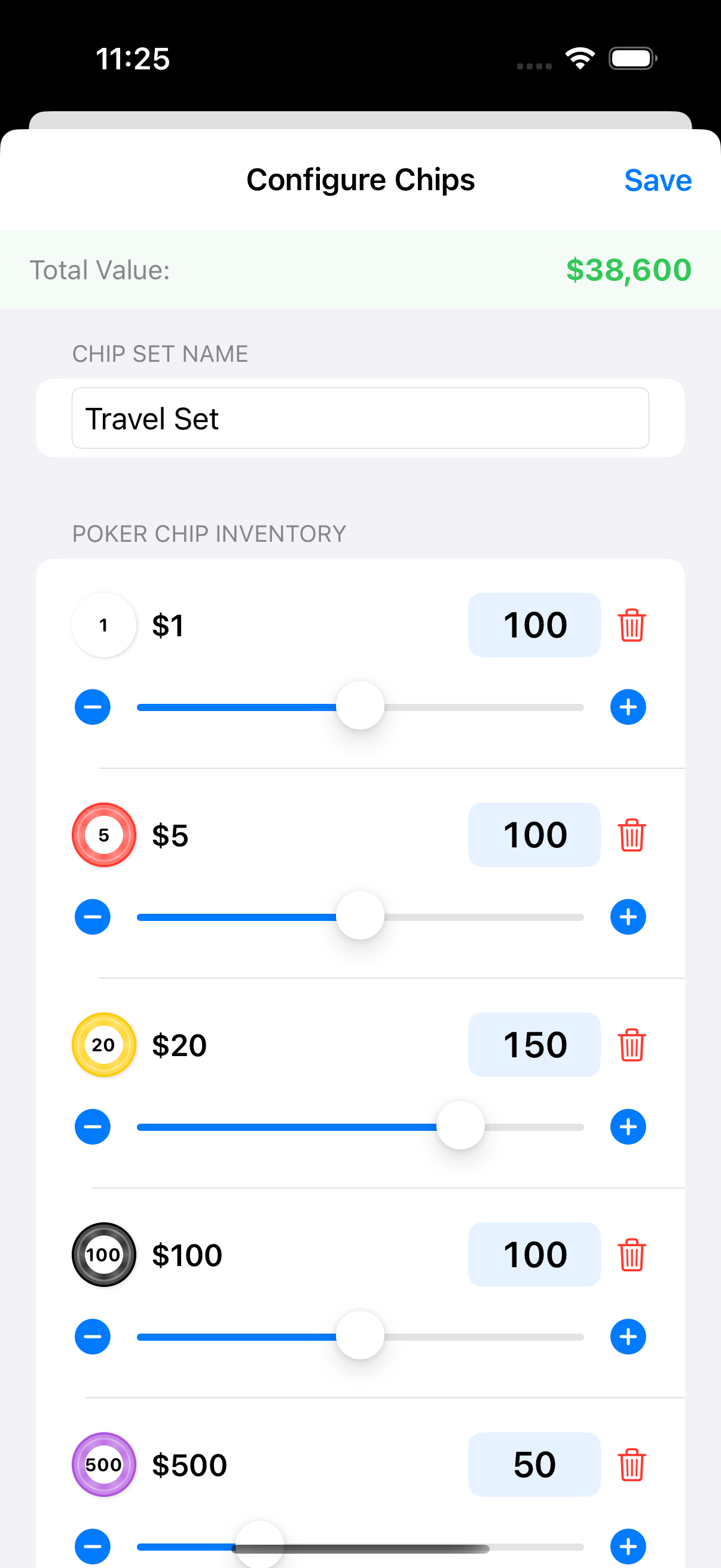Remove the $500 chip
The height and width of the screenshot is (1568, 721).
[x=631, y=1465]
